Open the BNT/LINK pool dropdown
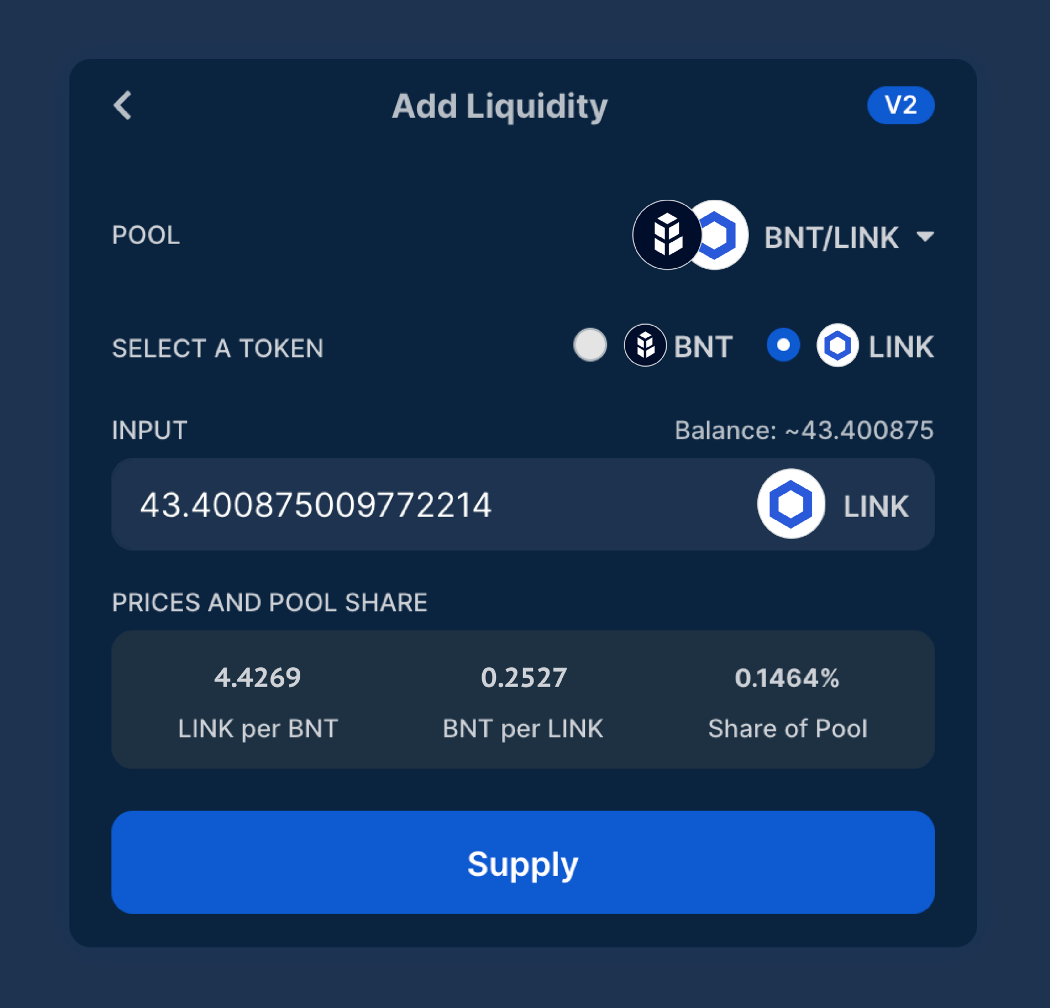This screenshot has width=1050, height=1008. pos(924,237)
